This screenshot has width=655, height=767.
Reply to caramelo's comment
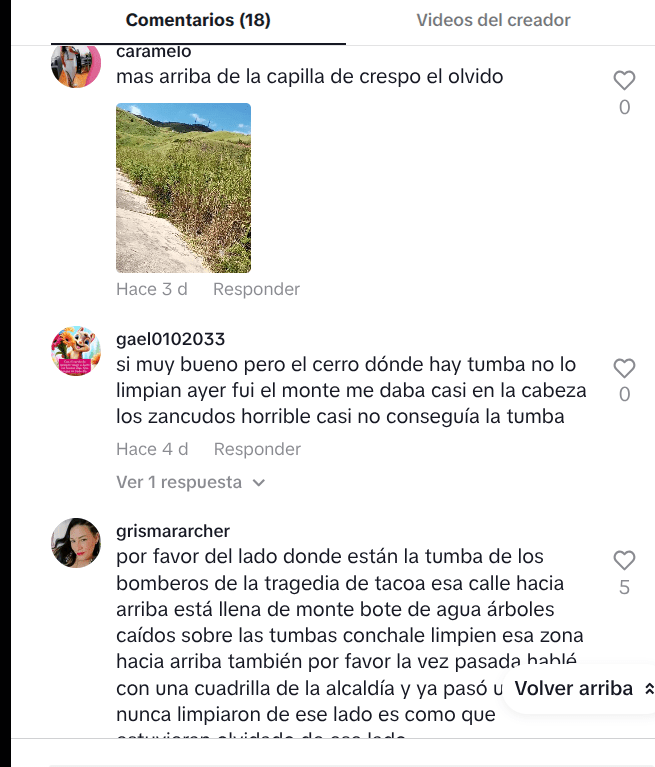coord(256,289)
